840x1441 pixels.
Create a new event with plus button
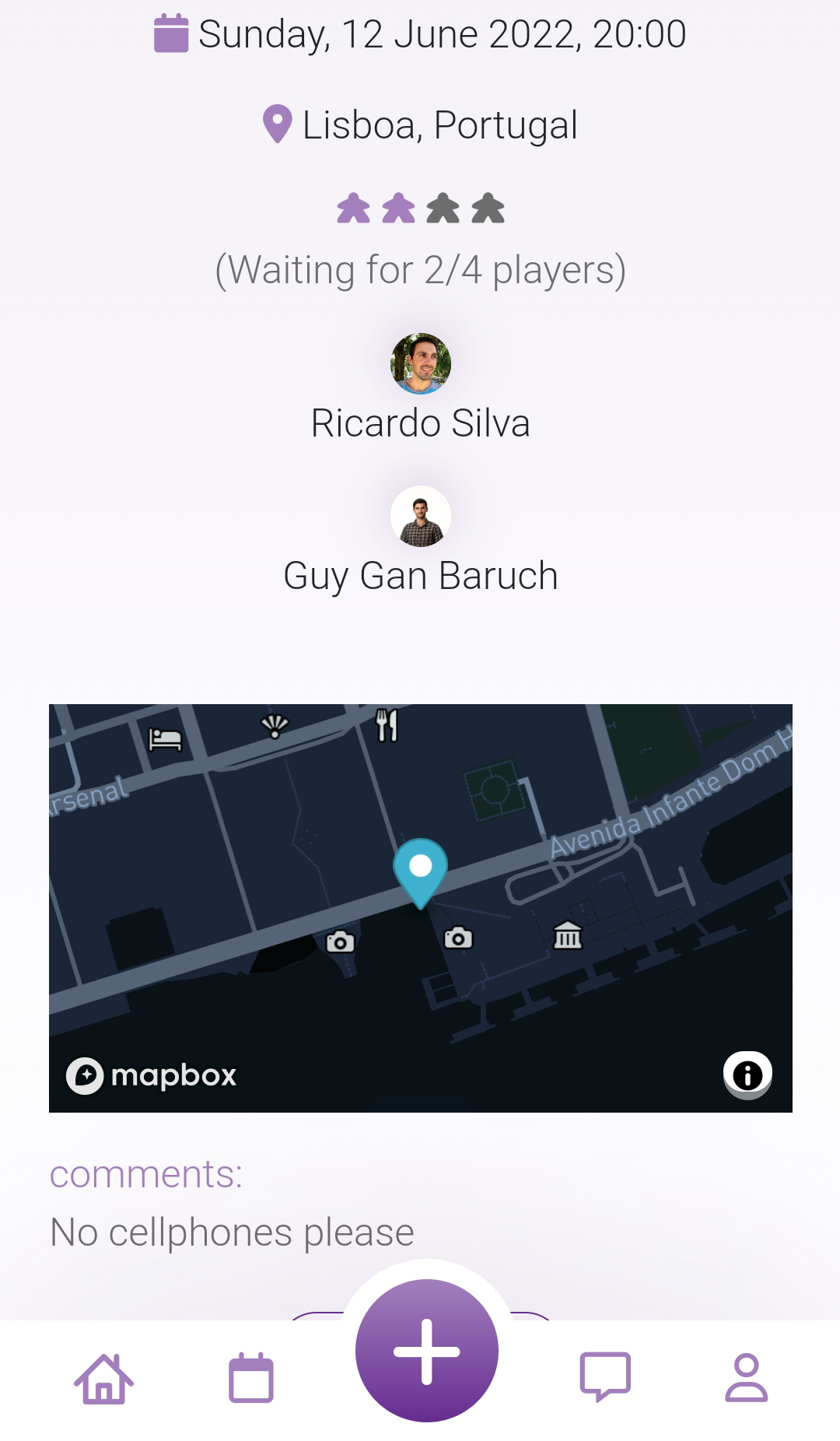pos(426,1352)
